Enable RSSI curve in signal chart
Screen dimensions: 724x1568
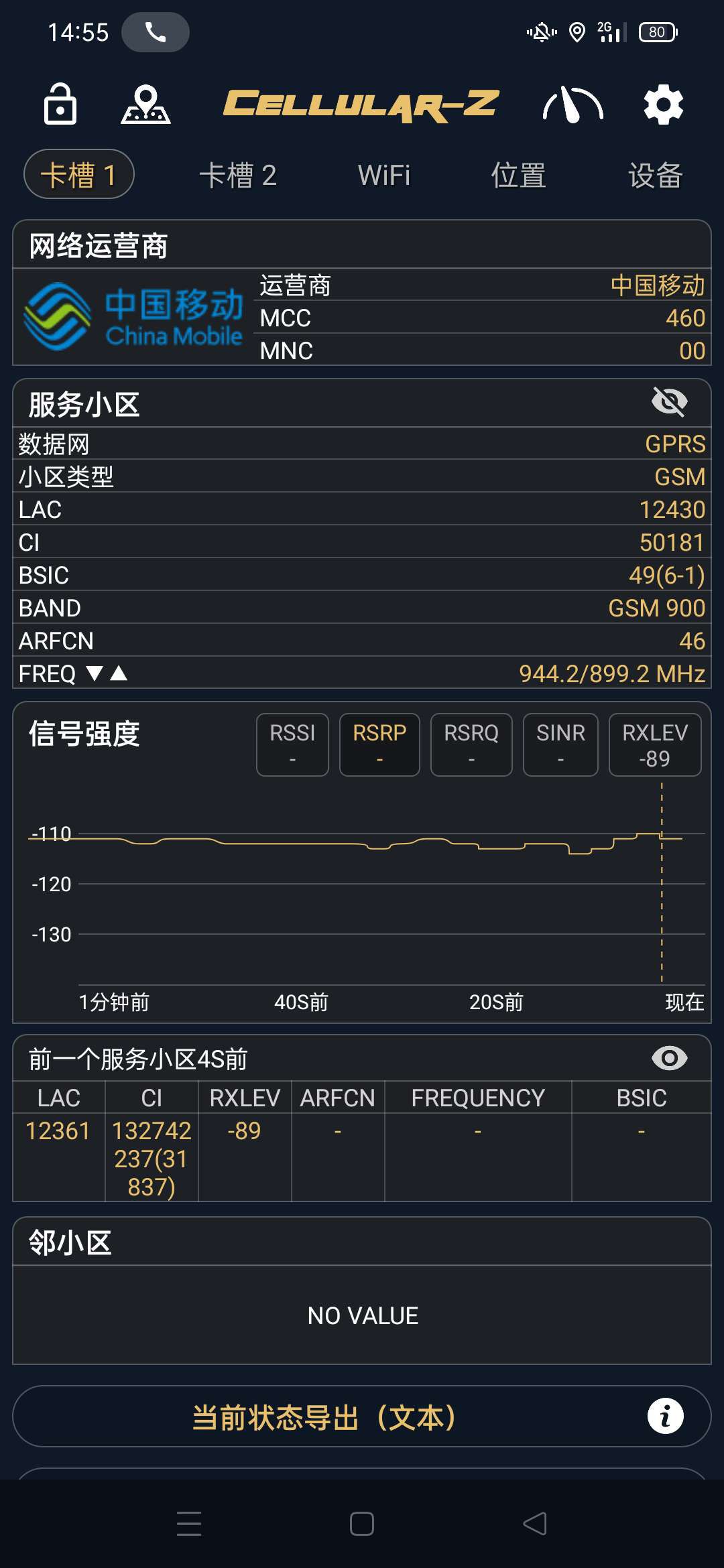pyautogui.click(x=292, y=744)
